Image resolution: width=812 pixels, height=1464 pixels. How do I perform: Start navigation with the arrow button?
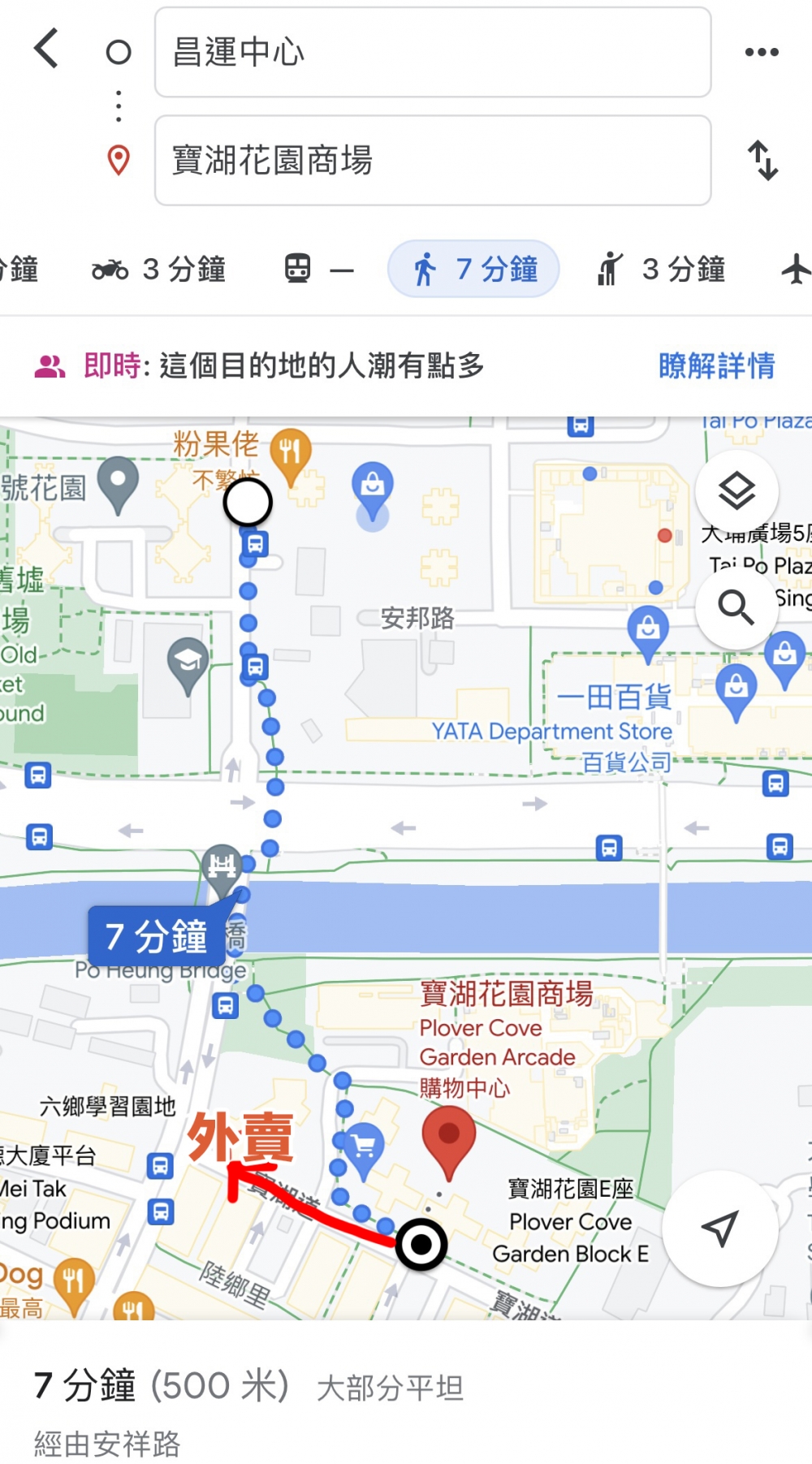[719, 1228]
